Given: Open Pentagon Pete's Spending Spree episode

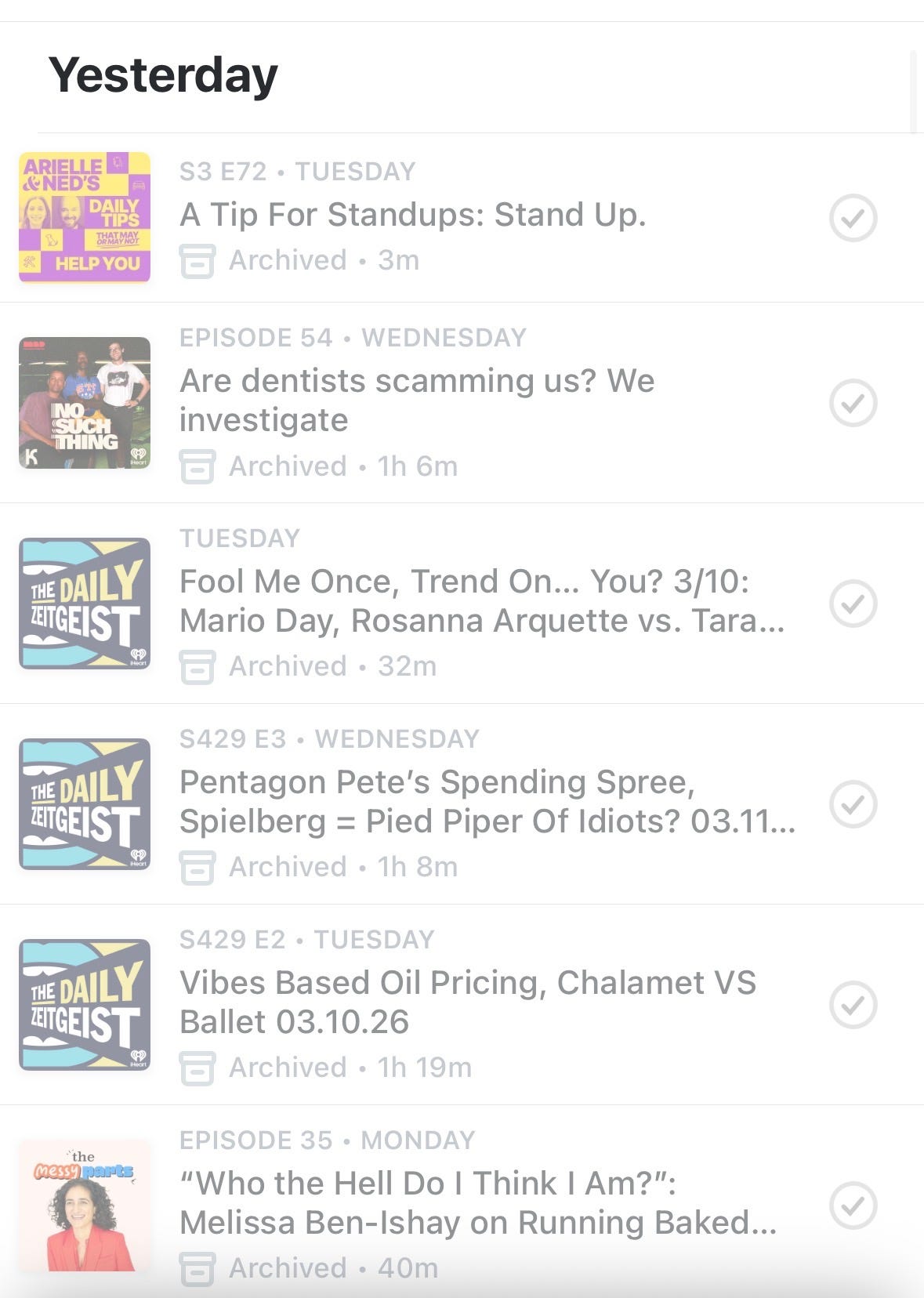Looking at the screenshot, I should pyautogui.click(x=486, y=802).
